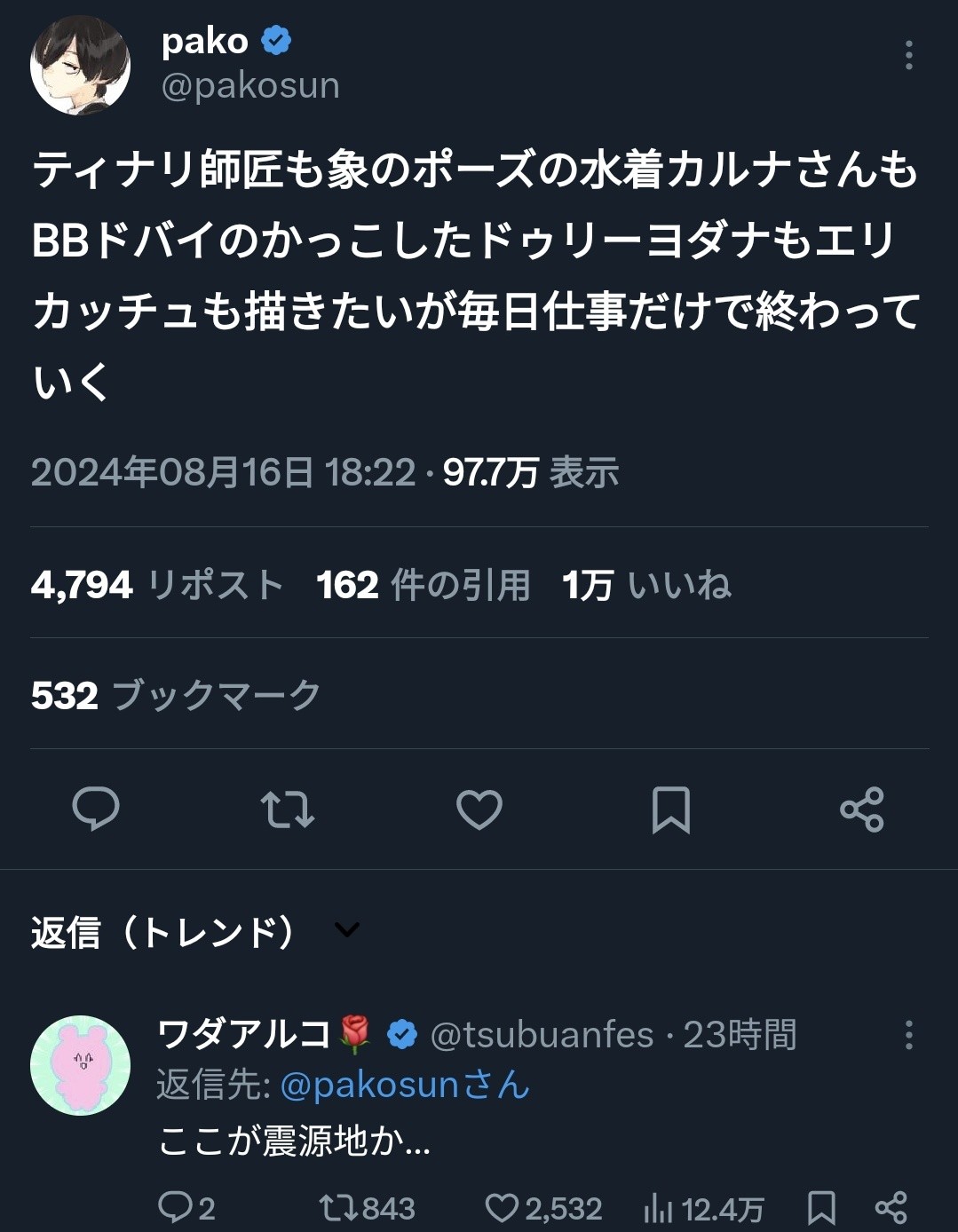This screenshot has height=1232, width=958.
Task: Share ワダアルコ's reply
Action: point(891,1207)
